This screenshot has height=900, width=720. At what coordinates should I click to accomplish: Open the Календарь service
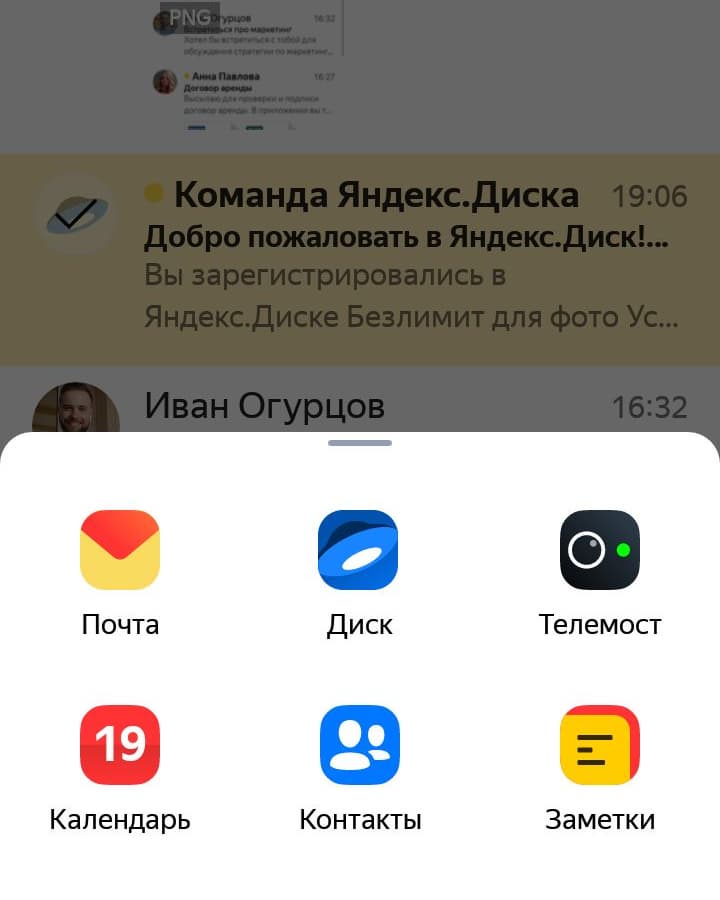tap(120, 746)
